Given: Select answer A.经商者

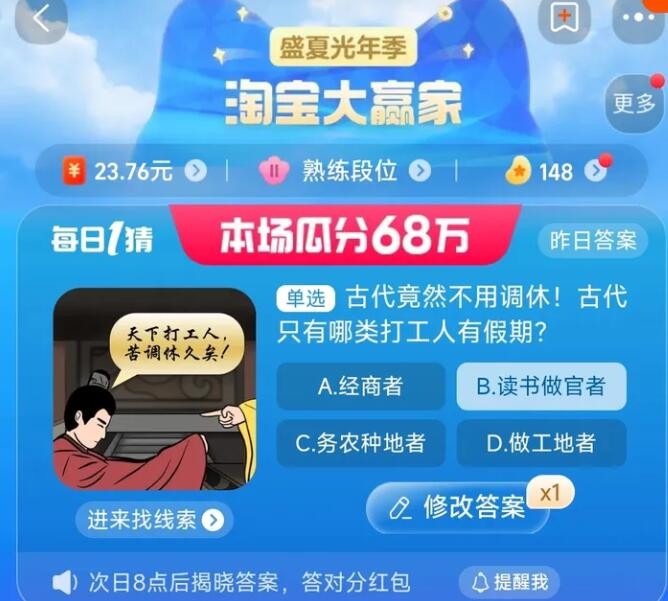Looking at the screenshot, I should 361,386.
